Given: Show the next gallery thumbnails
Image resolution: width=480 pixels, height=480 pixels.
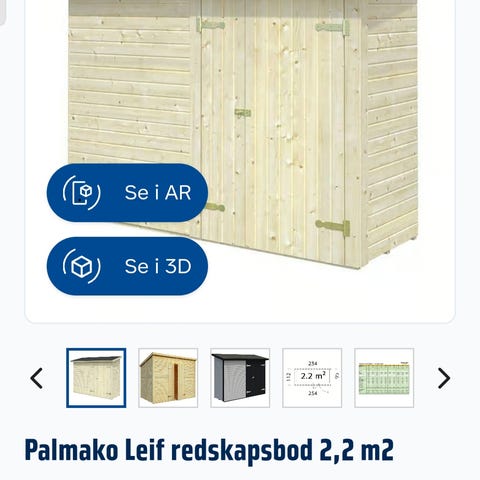Looking at the screenshot, I should [443, 378].
